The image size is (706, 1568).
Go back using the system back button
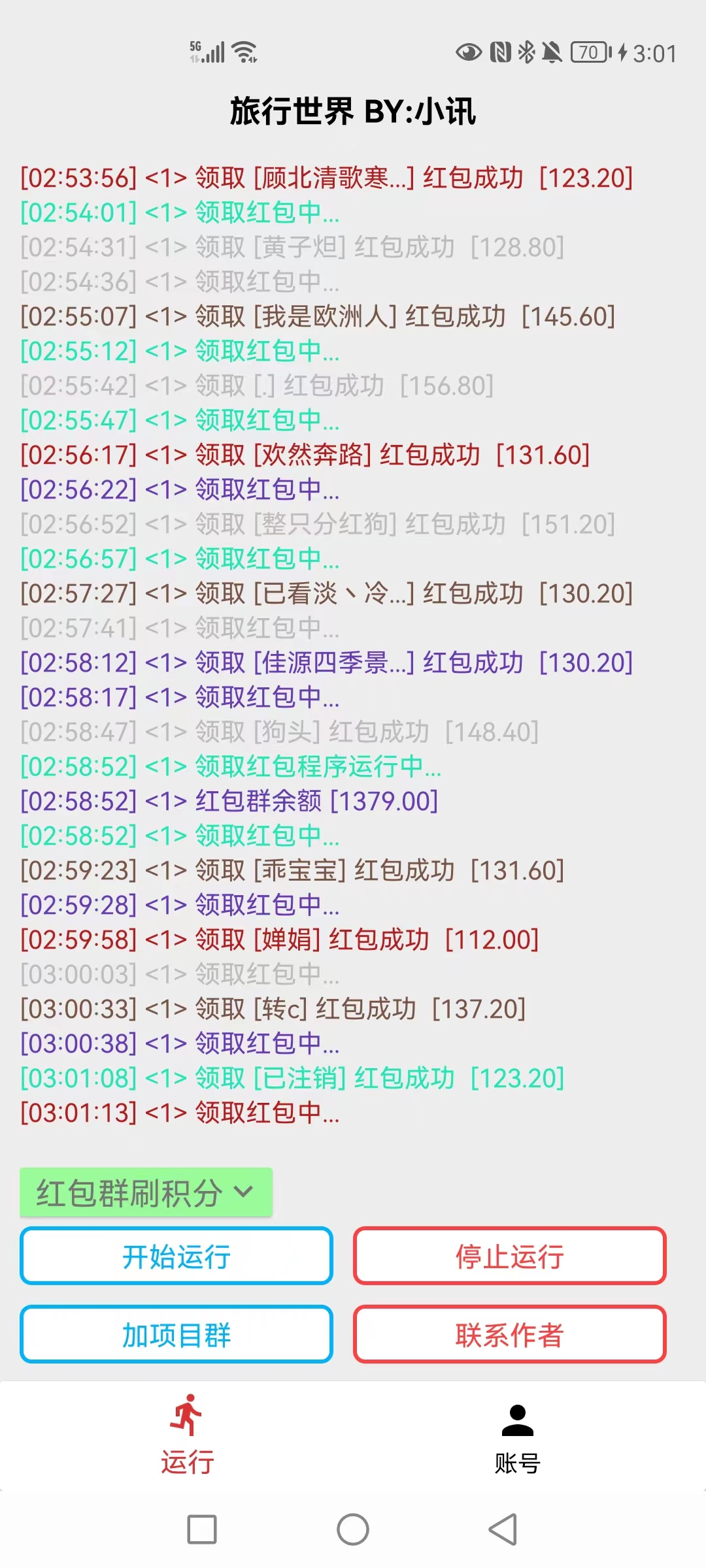503,1529
